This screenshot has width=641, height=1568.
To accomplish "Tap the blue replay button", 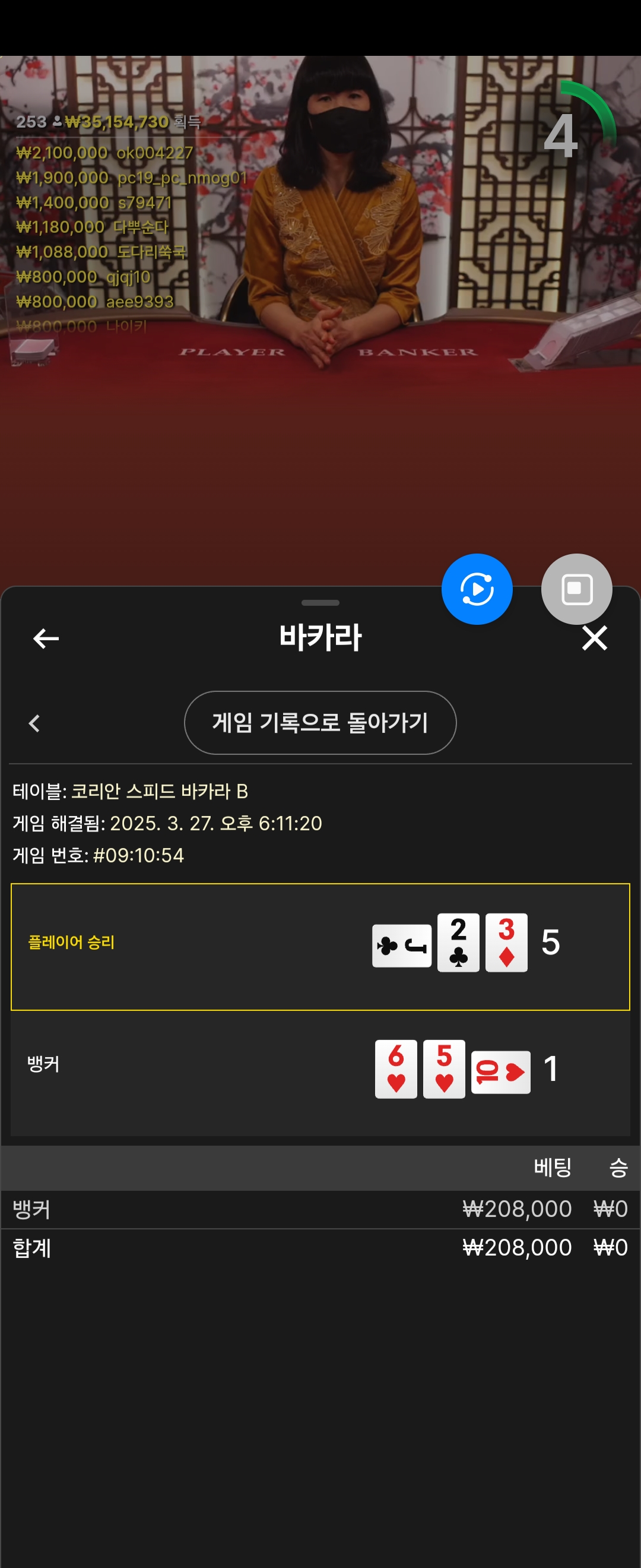I will 477,589.
